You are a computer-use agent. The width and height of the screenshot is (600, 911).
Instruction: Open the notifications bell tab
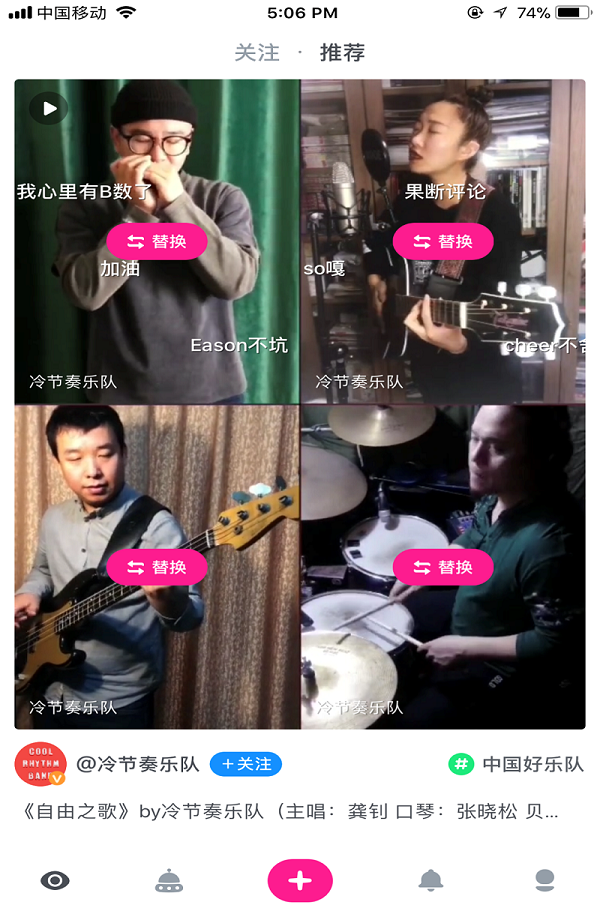431,880
